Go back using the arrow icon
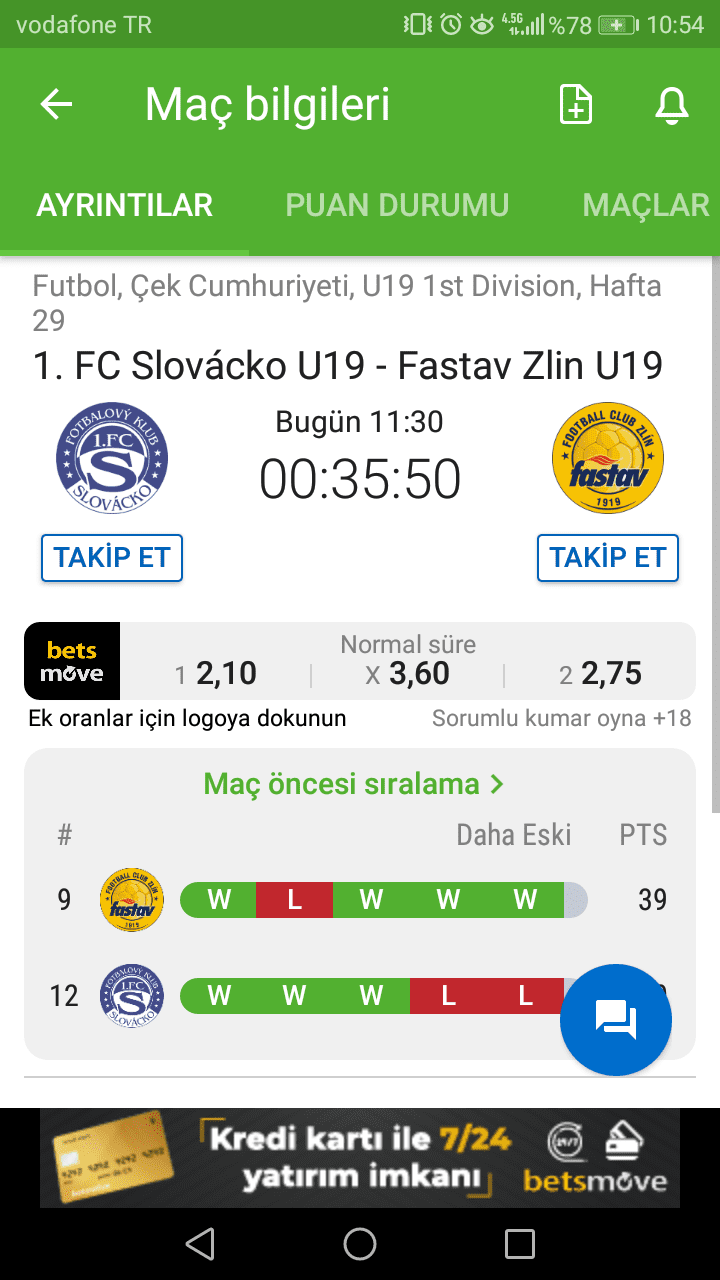 click(x=57, y=105)
